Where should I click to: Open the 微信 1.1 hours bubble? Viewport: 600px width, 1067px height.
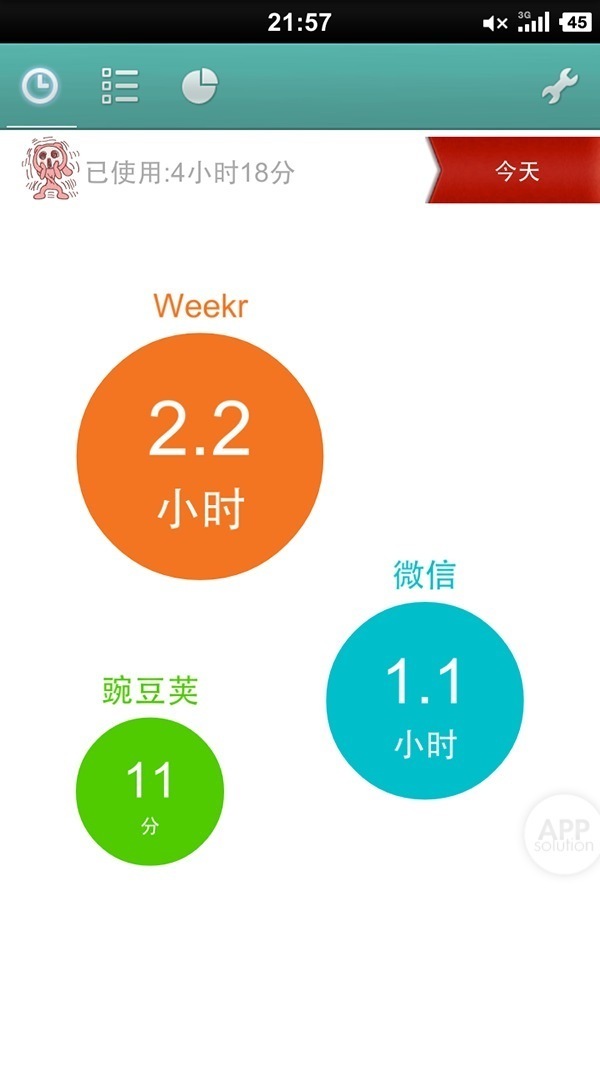(425, 700)
